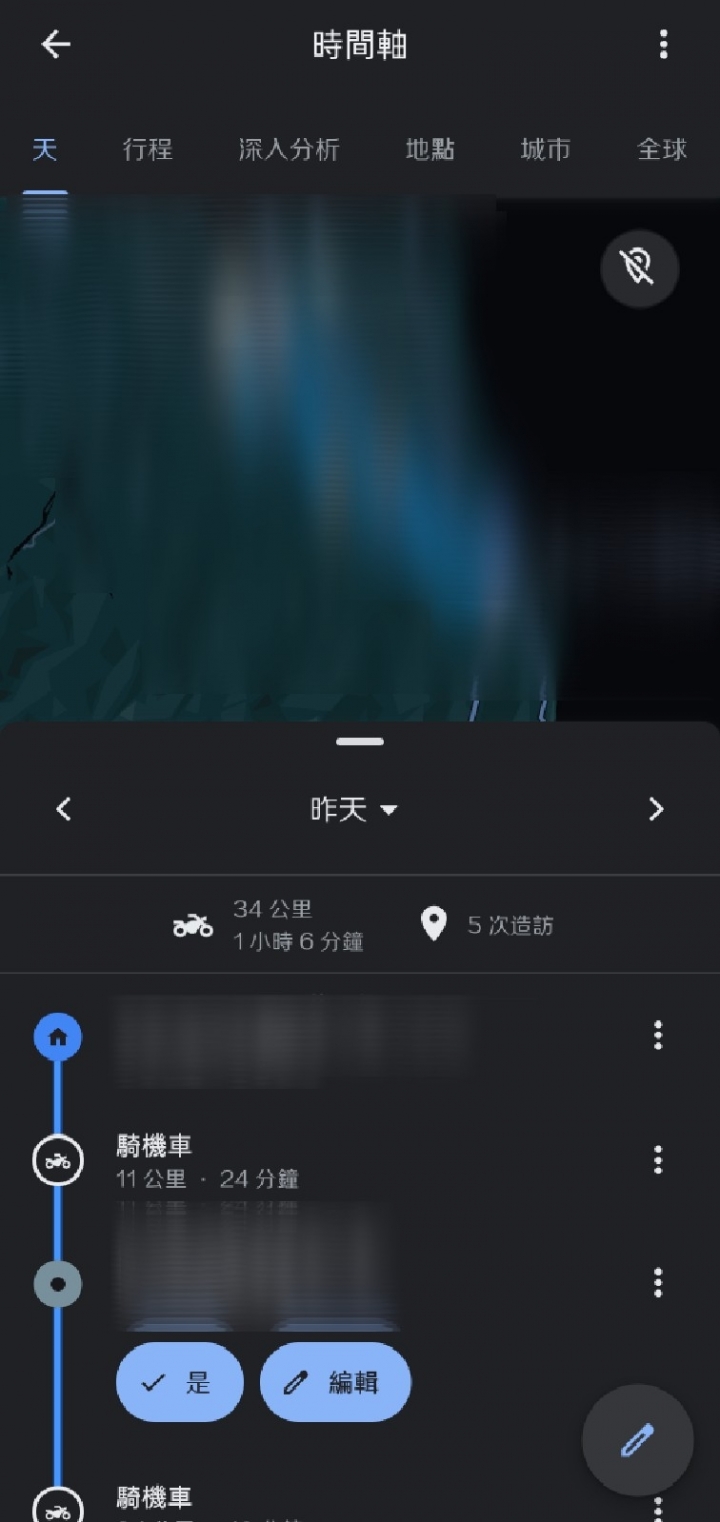Go to the previous day
This screenshot has width=720, height=1522.
point(64,809)
